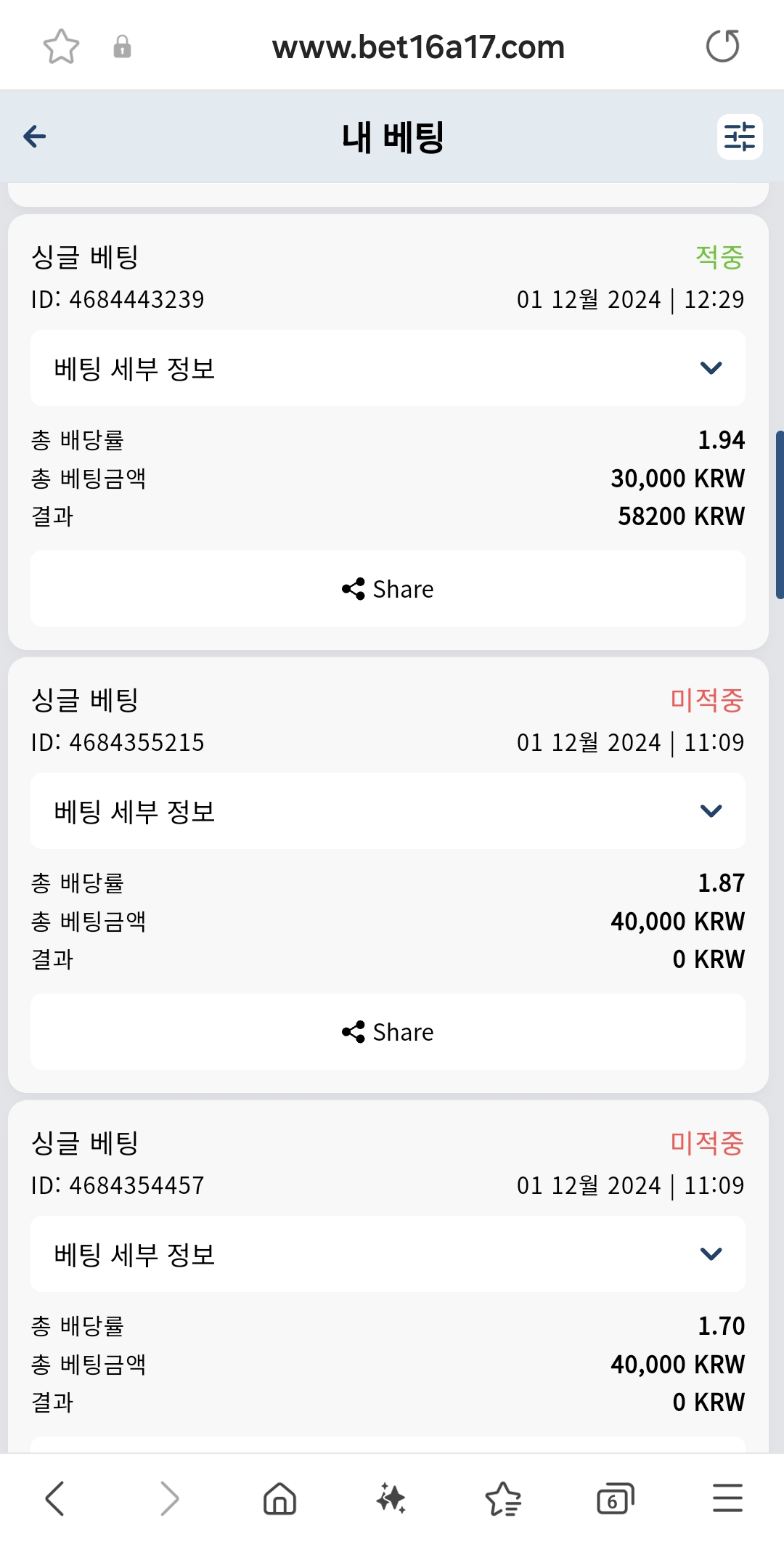Expand bet details for ID 4684354457
784x1544 pixels.
click(x=388, y=1254)
